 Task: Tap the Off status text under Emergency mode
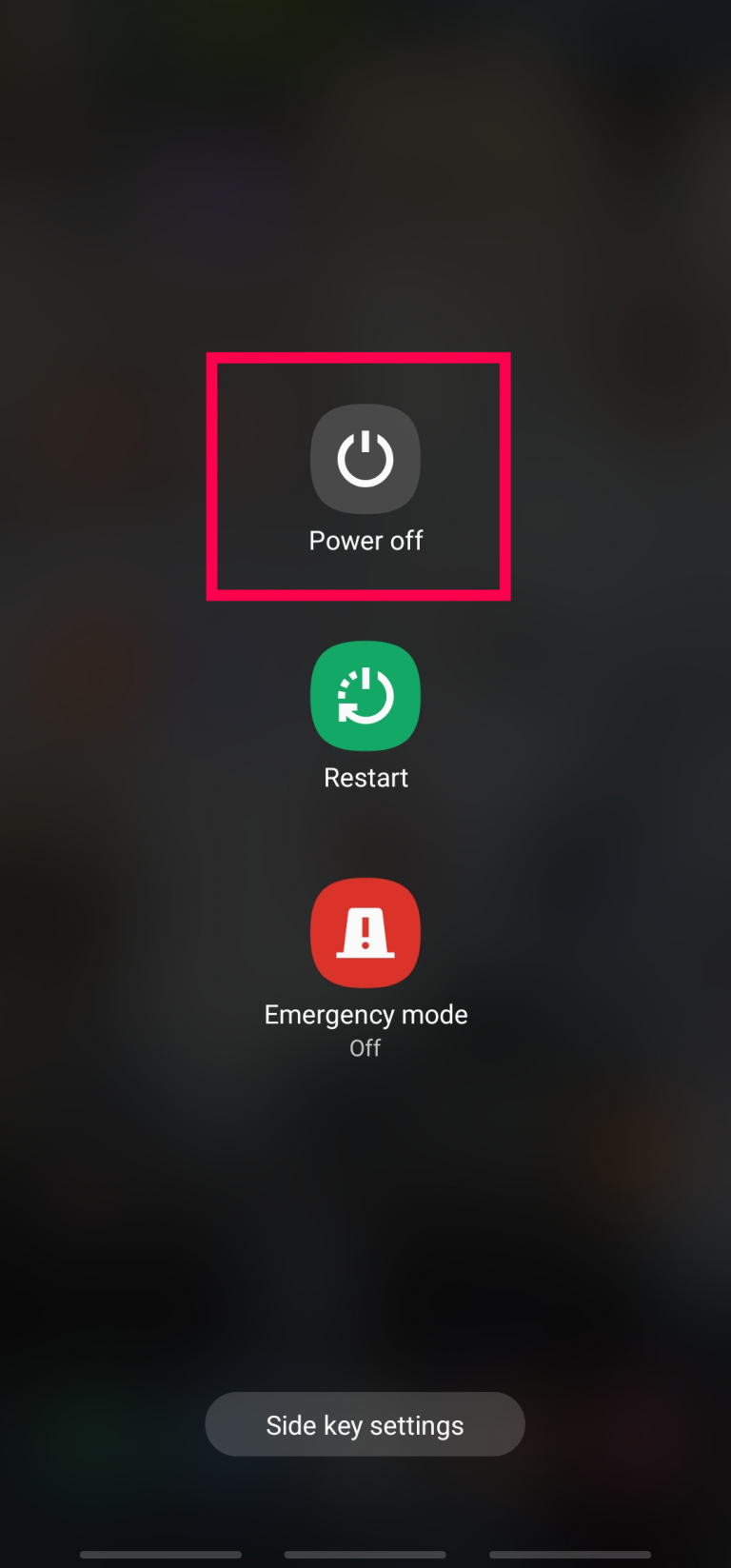(365, 1047)
